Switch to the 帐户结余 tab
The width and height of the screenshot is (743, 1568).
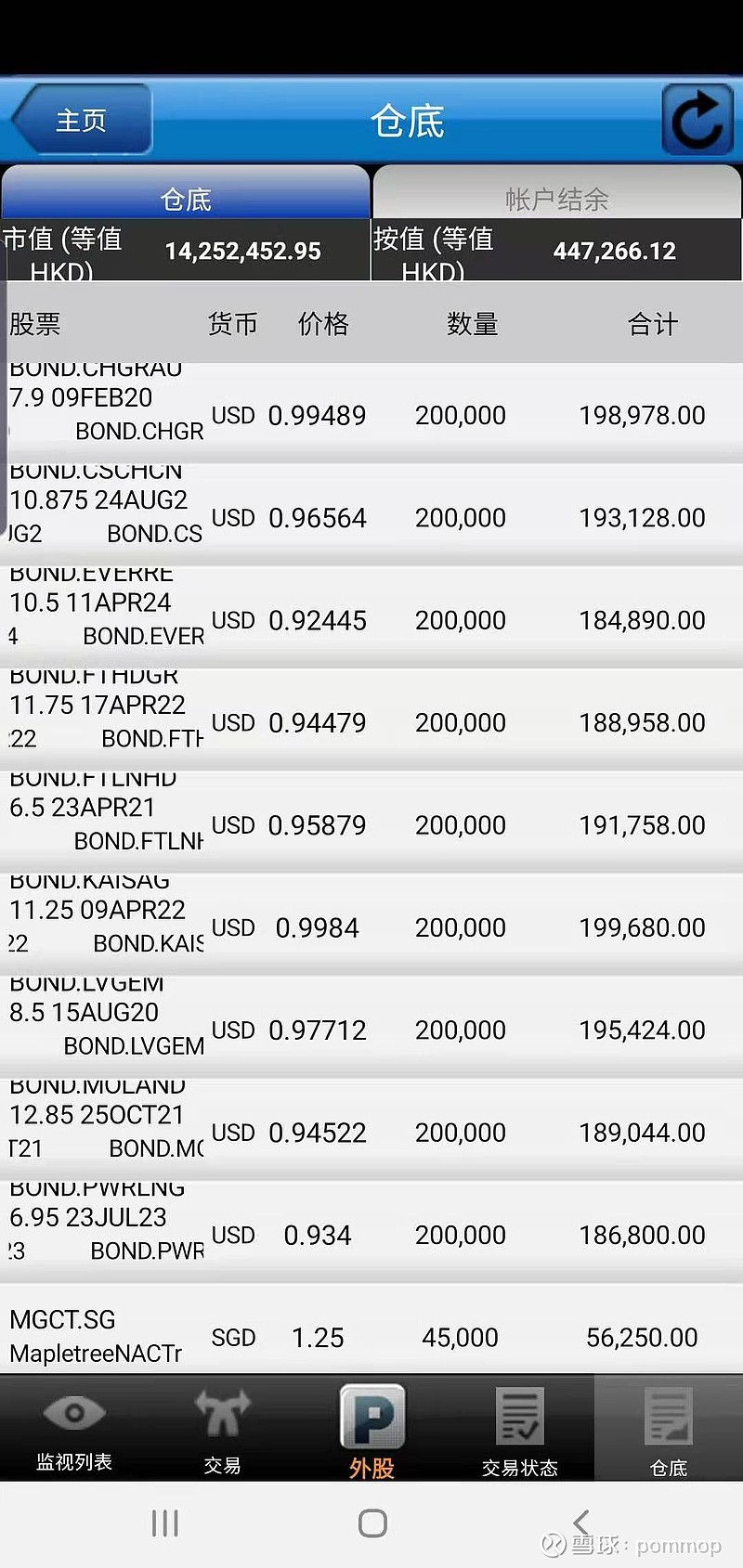[x=556, y=198]
